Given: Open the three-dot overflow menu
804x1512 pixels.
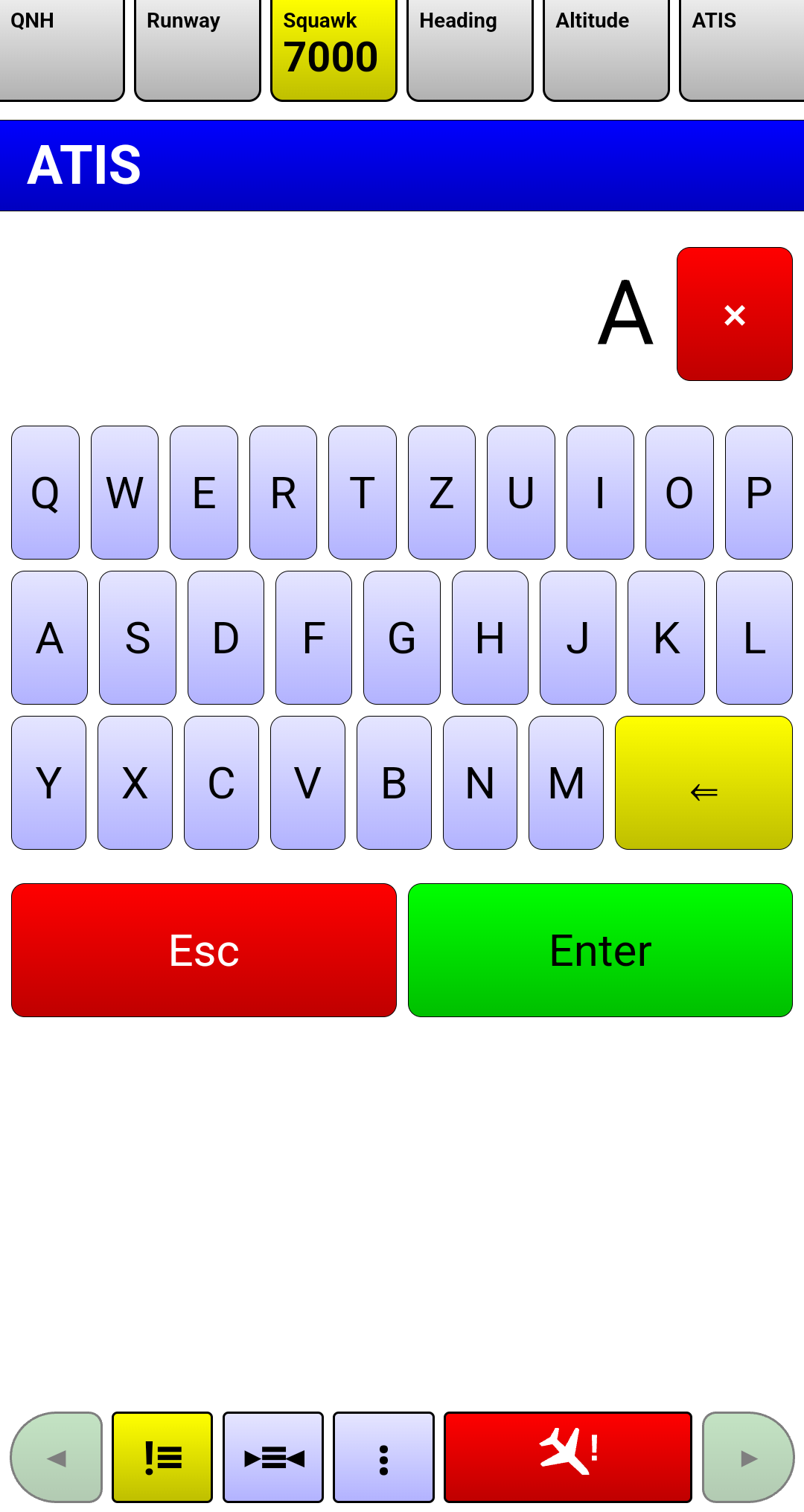Looking at the screenshot, I should pyautogui.click(x=383, y=1457).
